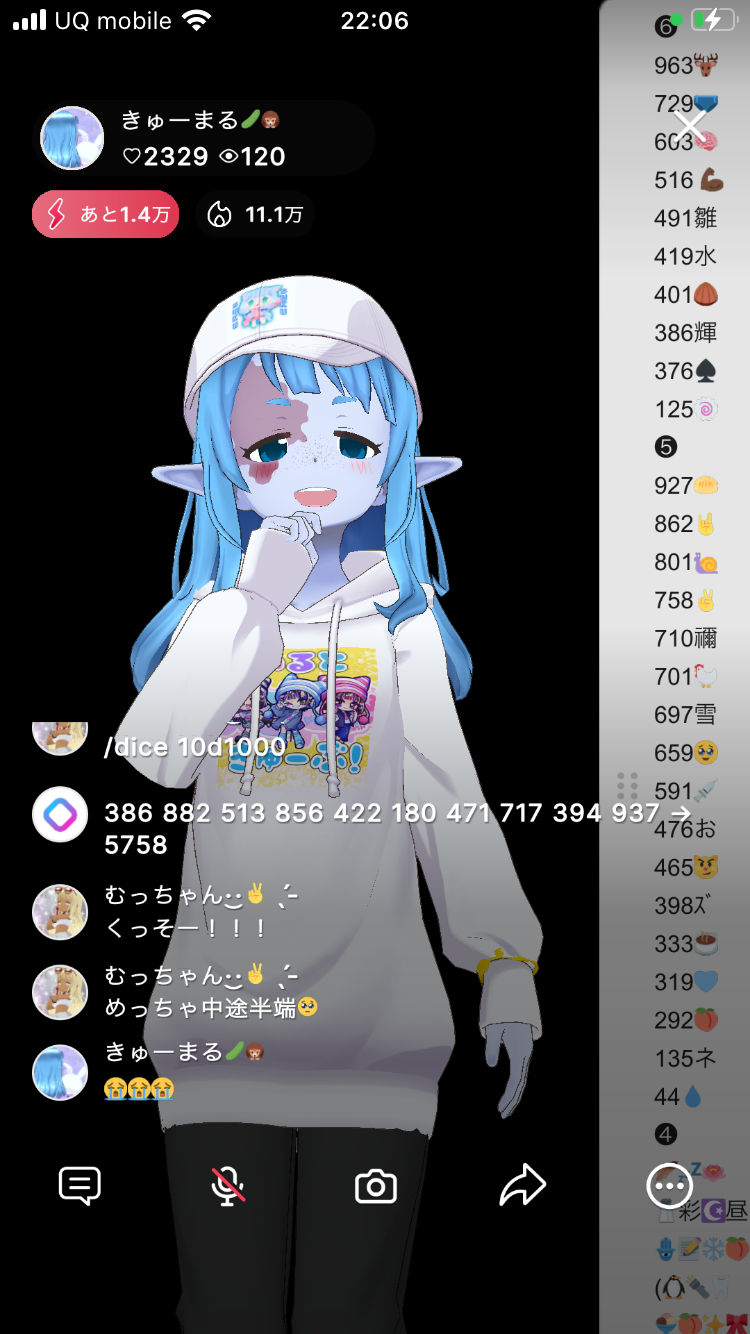
Task: Close the side panel with X
Action: tap(690, 127)
